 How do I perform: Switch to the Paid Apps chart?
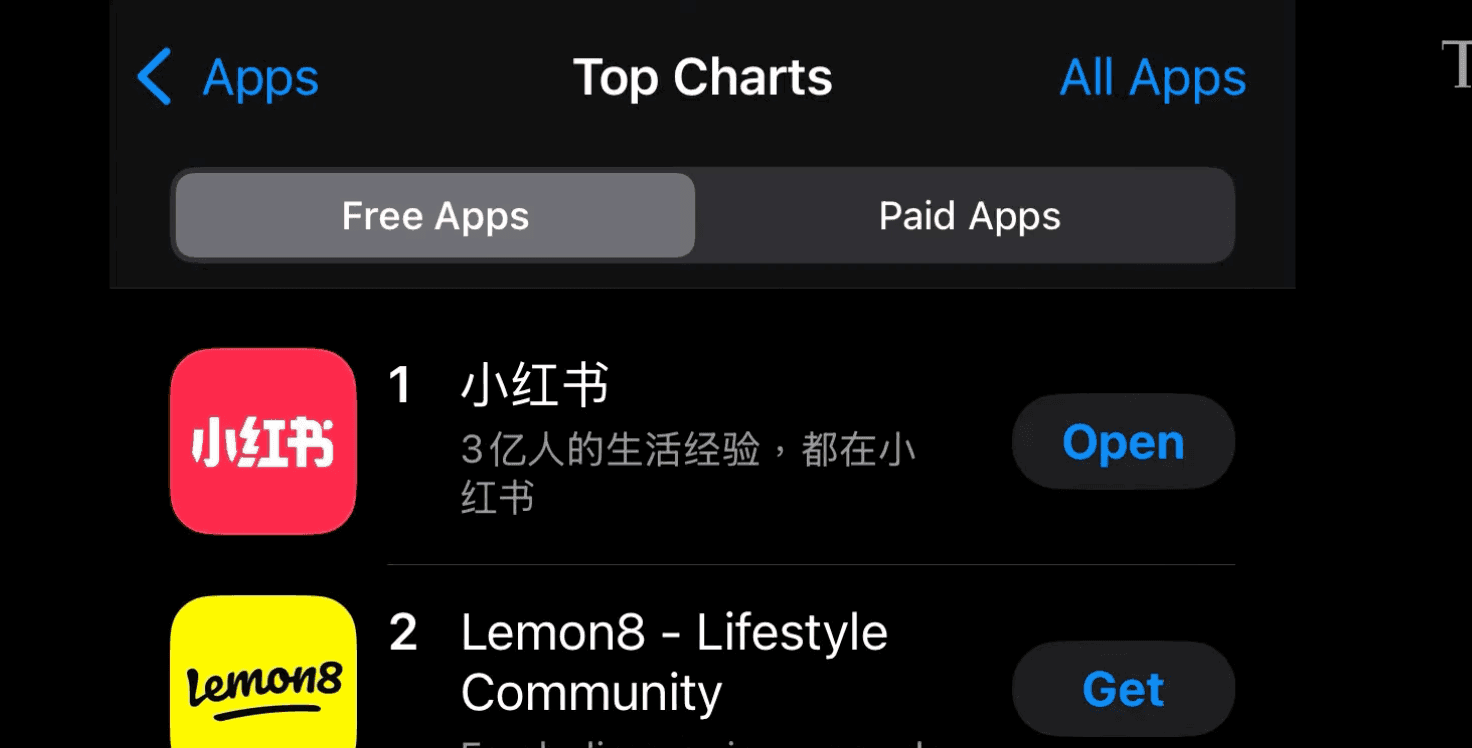tap(968, 216)
